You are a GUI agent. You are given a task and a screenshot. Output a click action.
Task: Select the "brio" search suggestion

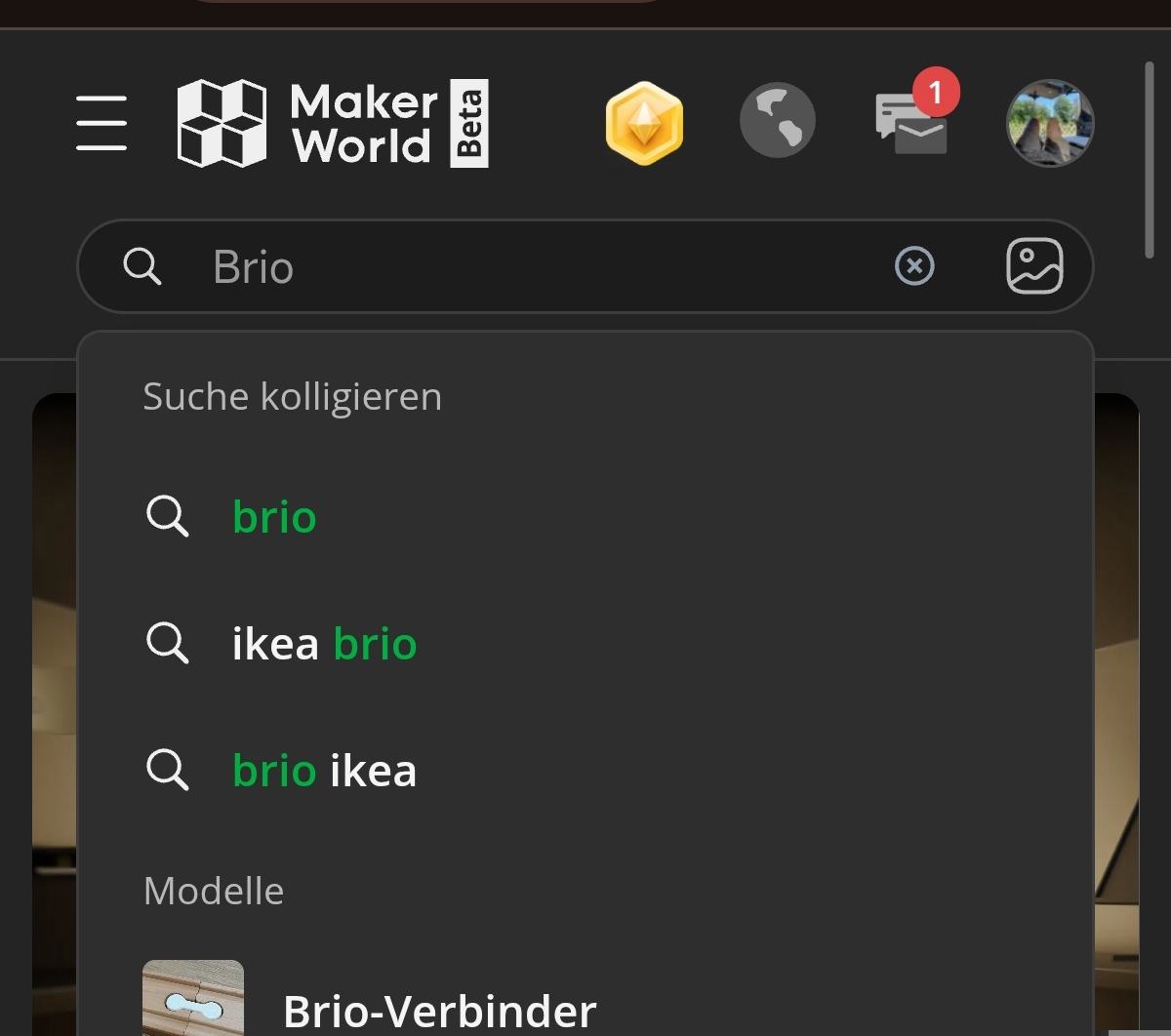click(x=275, y=517)
